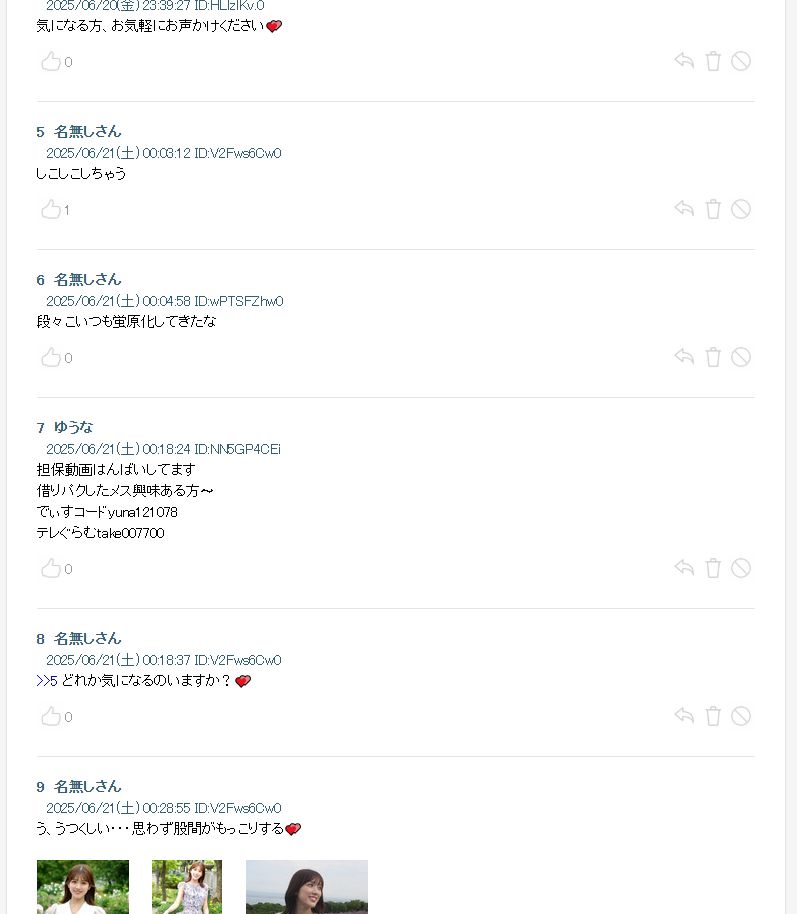
Task: Like the top post ending お声かけください
Action: 51,62
